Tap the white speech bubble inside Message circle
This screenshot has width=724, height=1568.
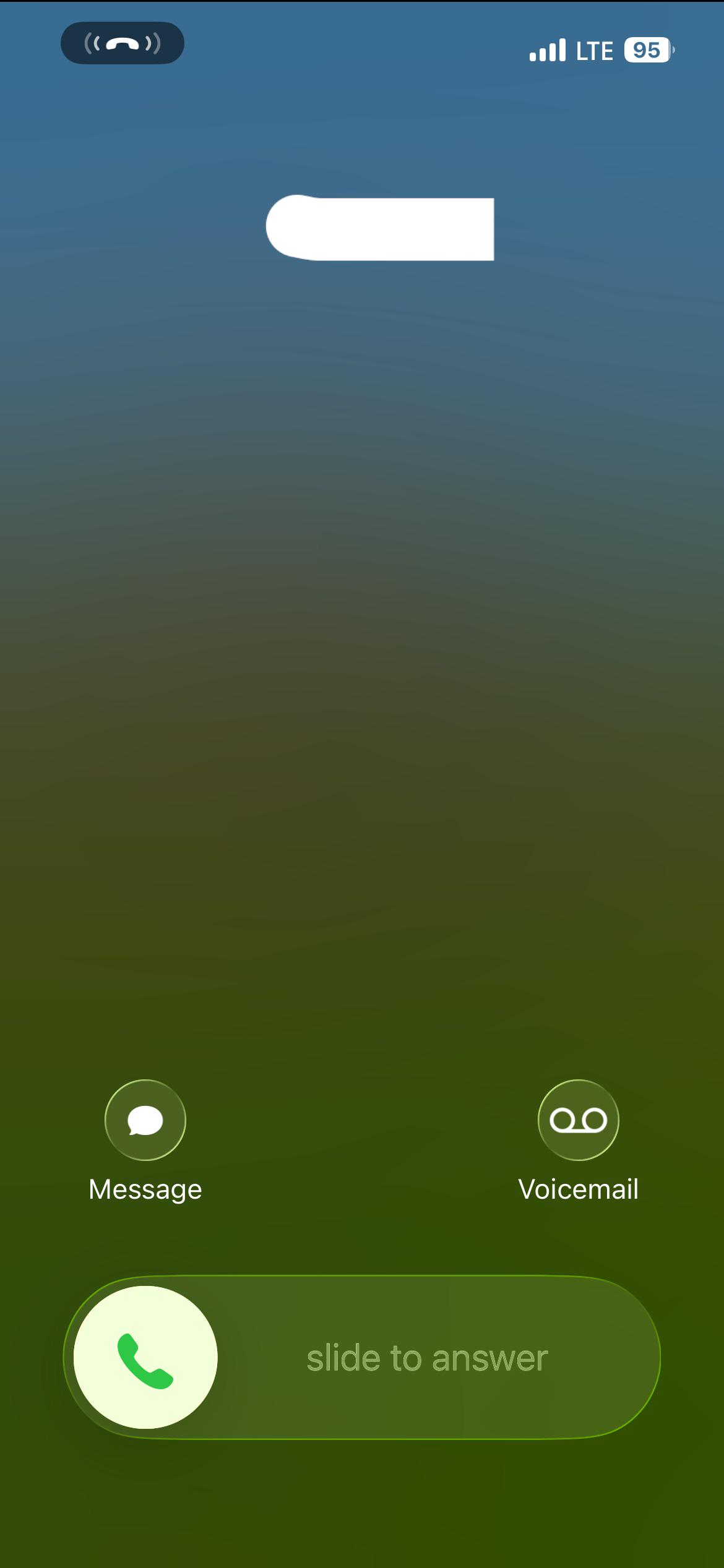pyautogui.click(x=145, y=1120)
